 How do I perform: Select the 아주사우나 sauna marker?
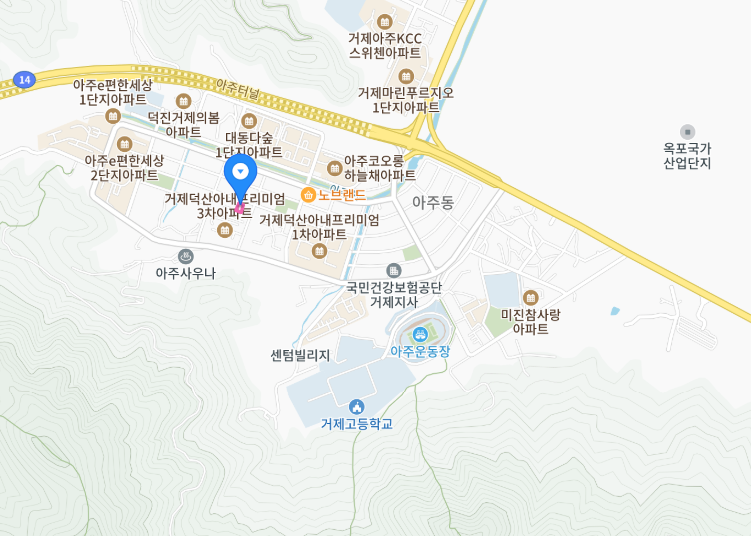click(186, 256)
